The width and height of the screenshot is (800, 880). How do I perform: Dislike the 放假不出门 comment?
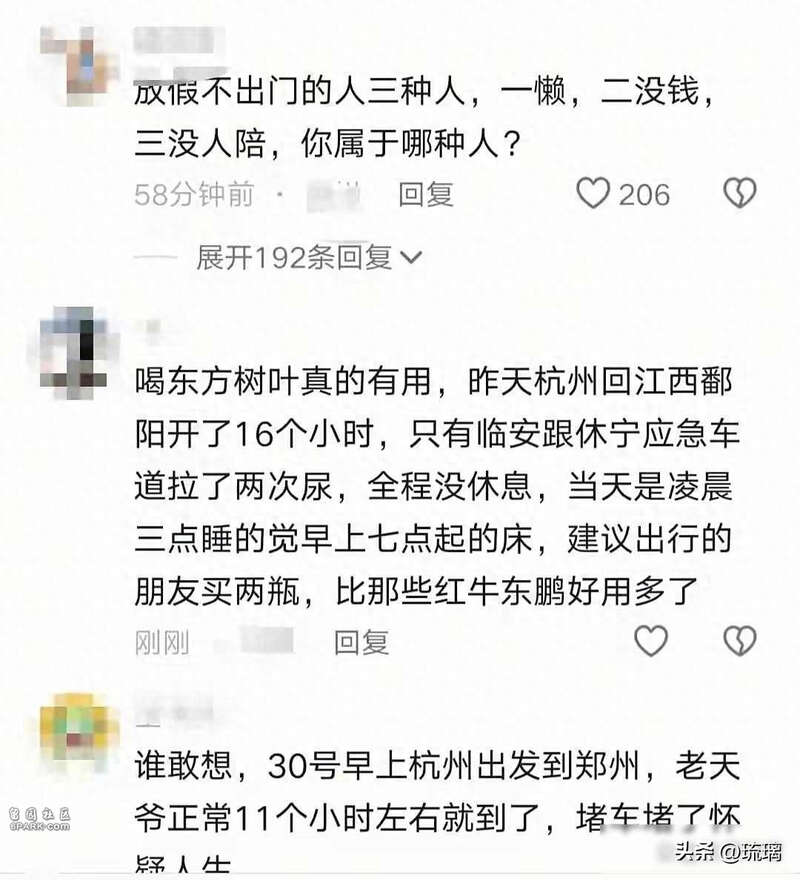tap(740, 193)
